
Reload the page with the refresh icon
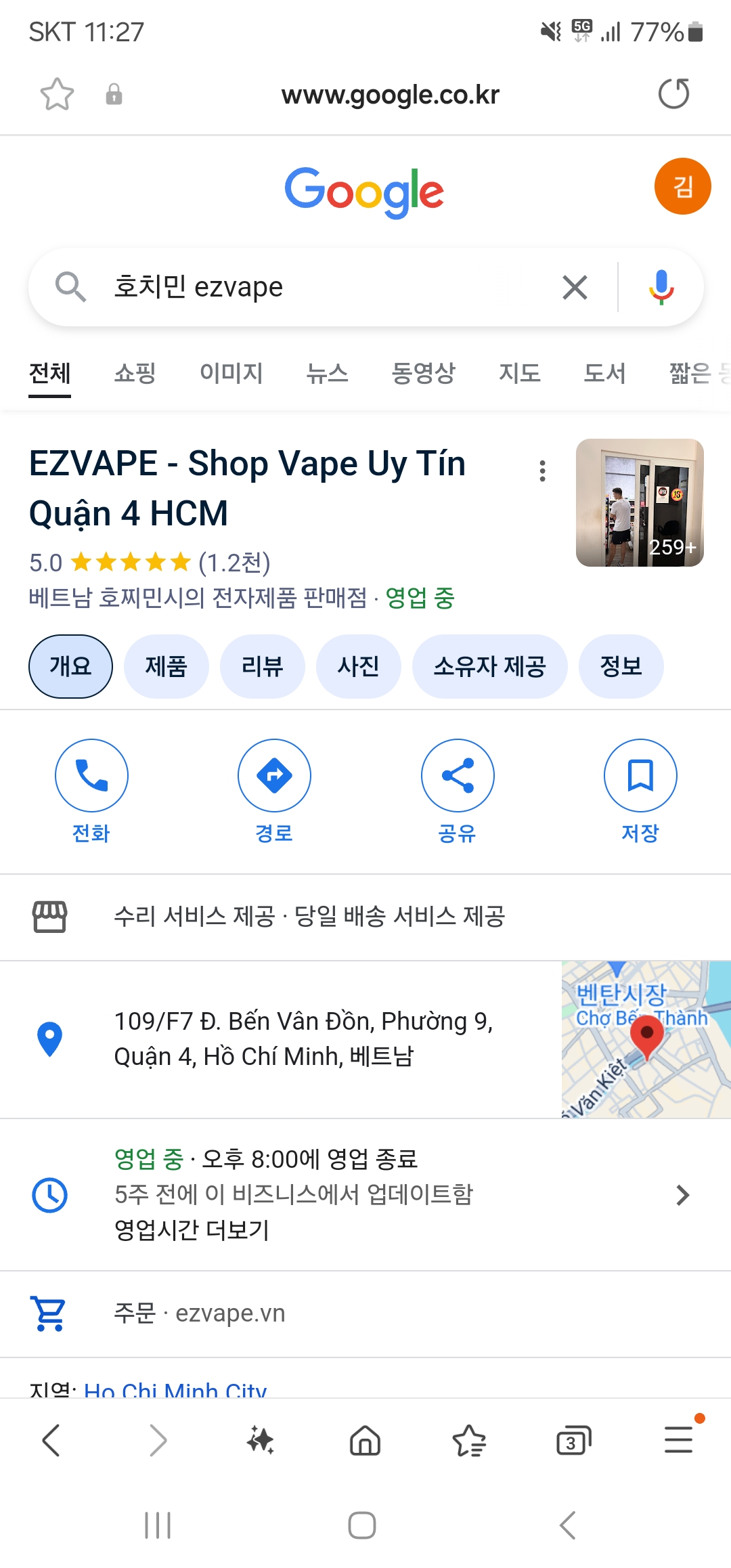(x=673, y=94)
